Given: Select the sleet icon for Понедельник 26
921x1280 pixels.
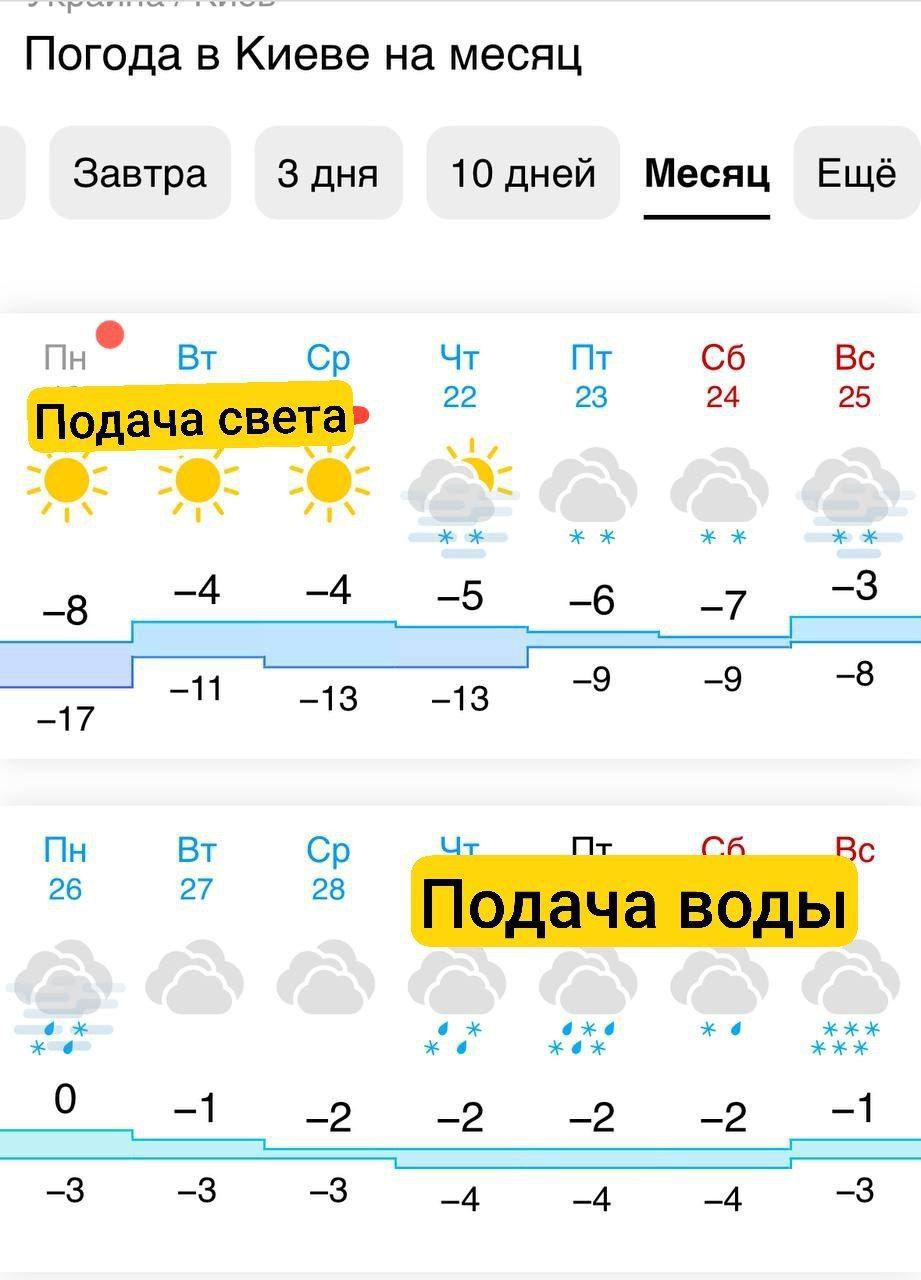Looking at the screenshot, I should pos(67,990).
